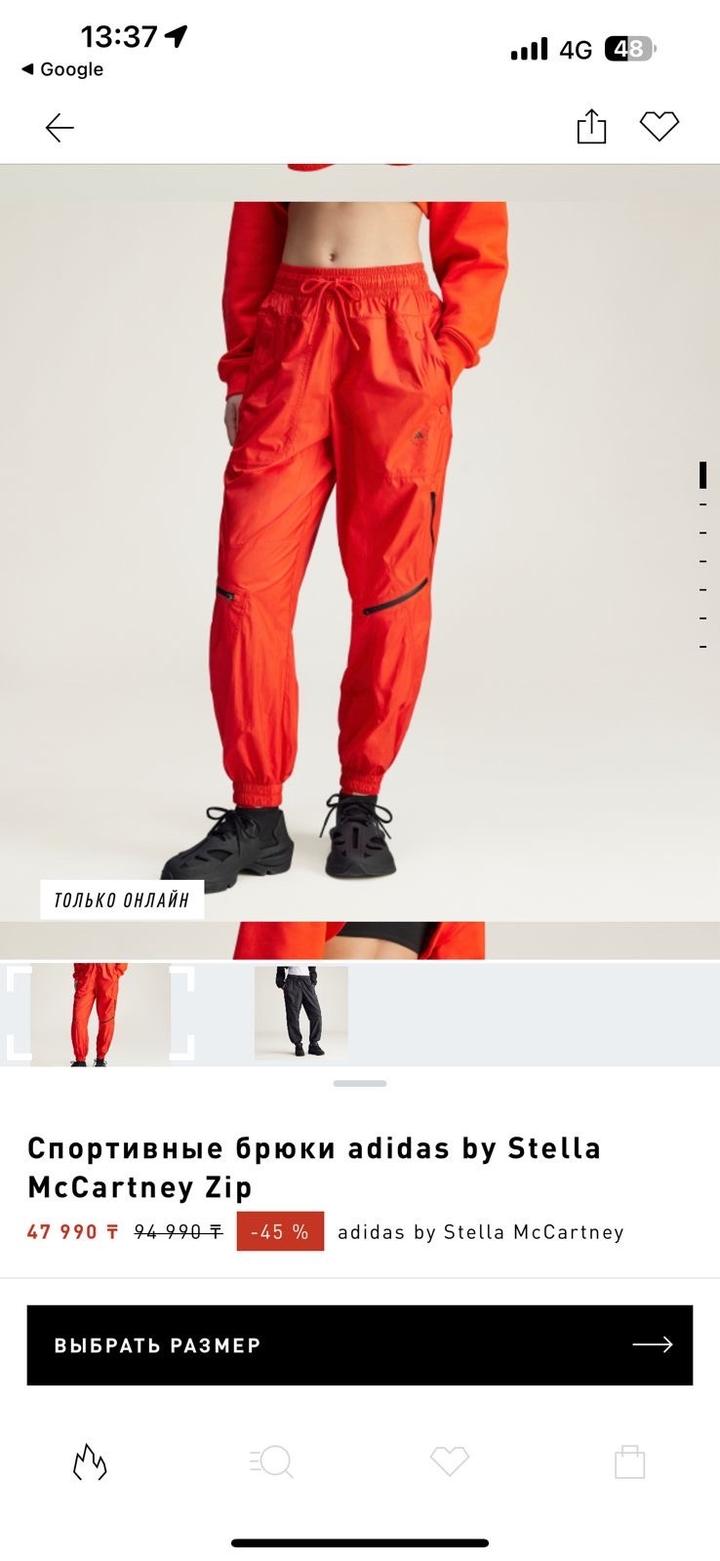Screen dimensions: 720x1561
Task: Open the catalog search tab
Action: 271,1462
